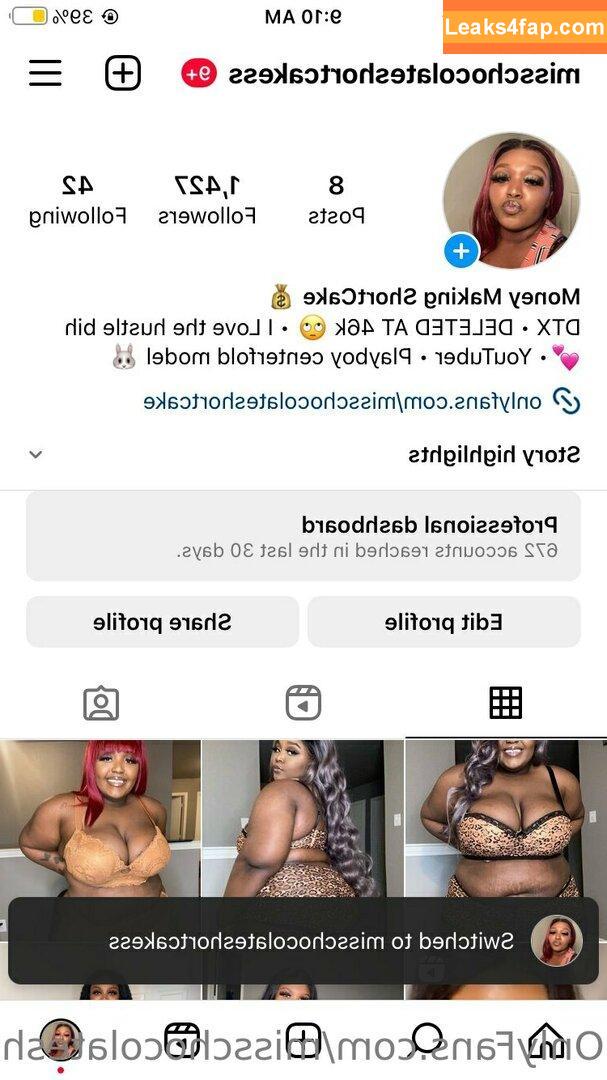Open account switcher via misschocolateshortcakess username
Image resolution: width=607 pixels, height=1080 pixels.
[404, 74]
